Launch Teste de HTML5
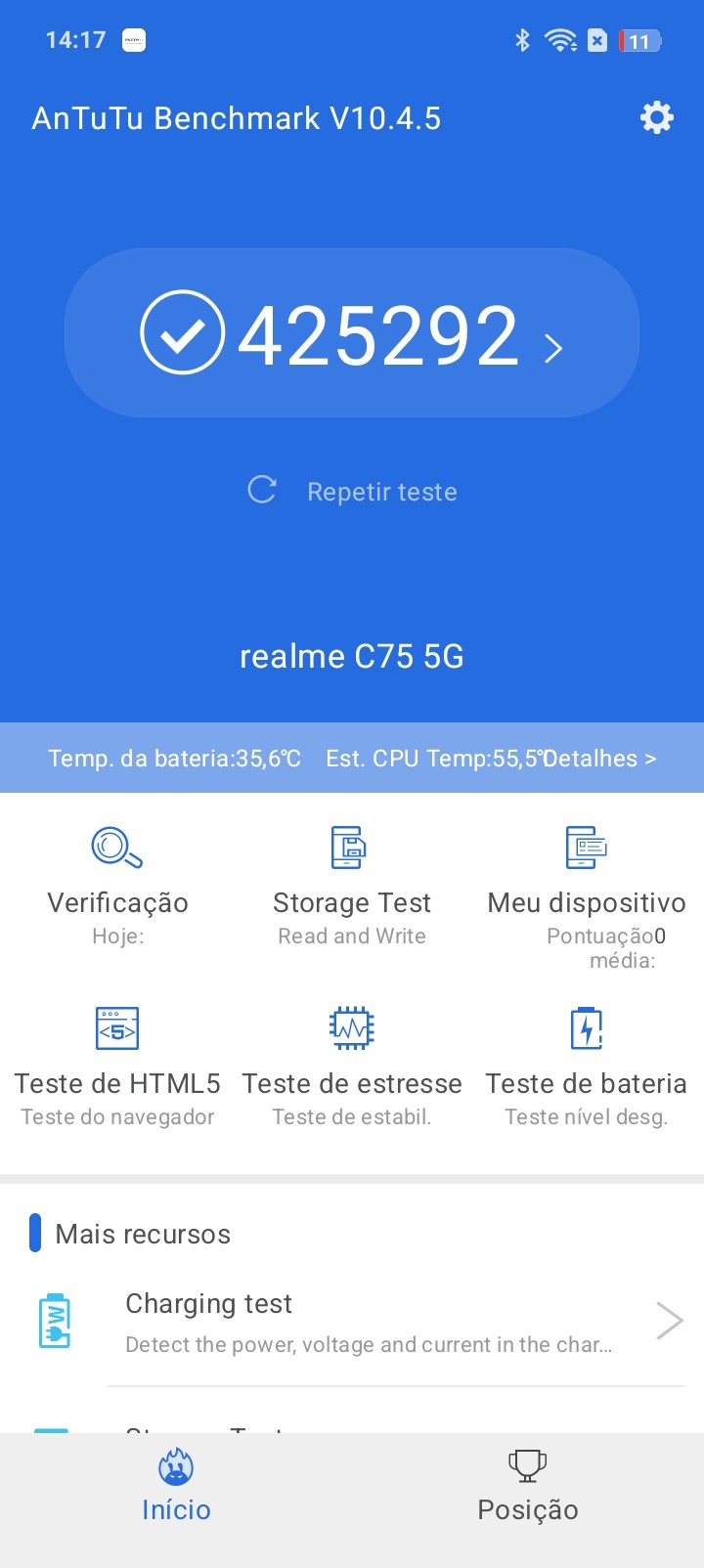 pyautogui.click(x=117, y=1066)
